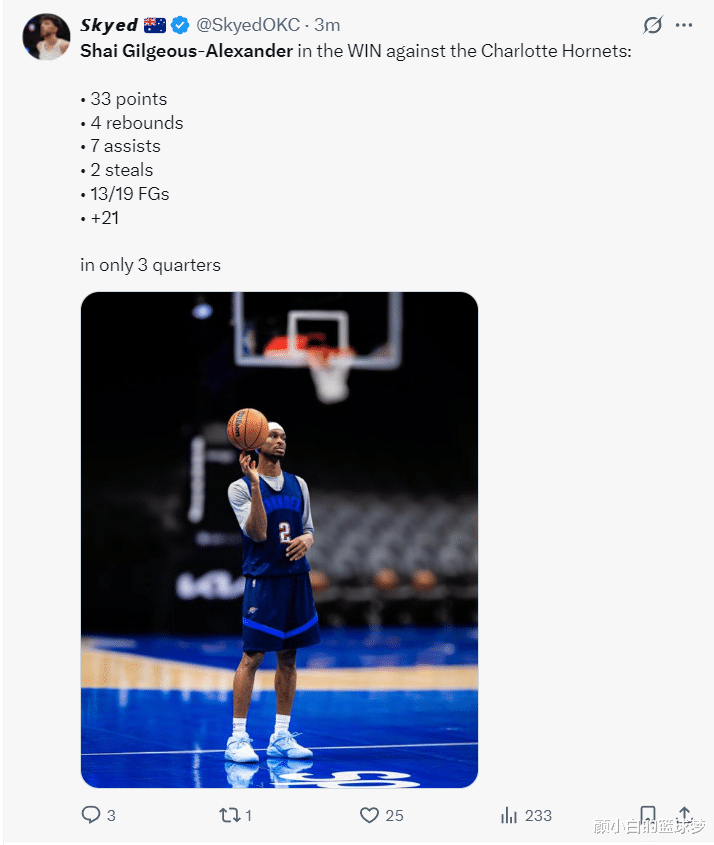Open the Grok icon on the post
714x845 pixels.
coord(653,25)
